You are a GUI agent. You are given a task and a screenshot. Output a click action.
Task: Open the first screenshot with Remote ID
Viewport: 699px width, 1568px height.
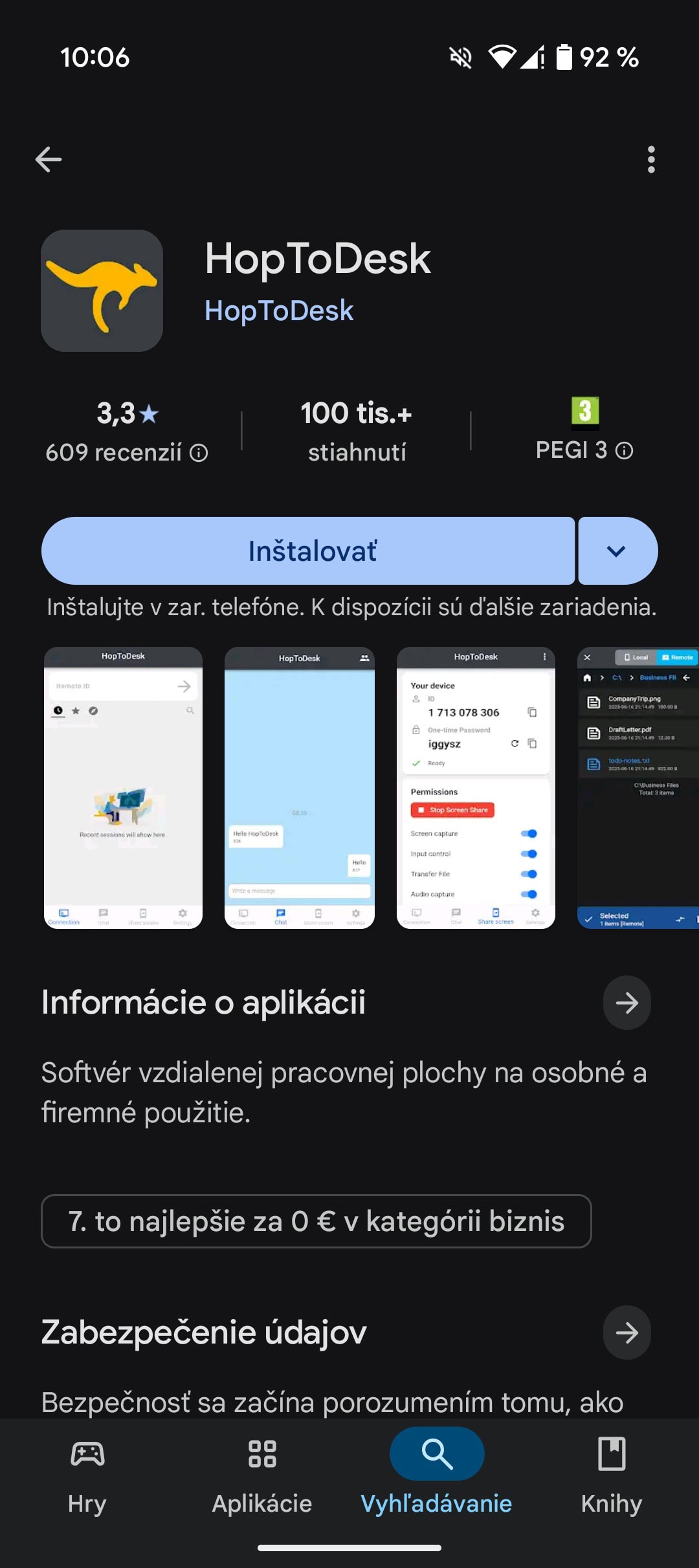pyautogui.click(x=123, y=787)
